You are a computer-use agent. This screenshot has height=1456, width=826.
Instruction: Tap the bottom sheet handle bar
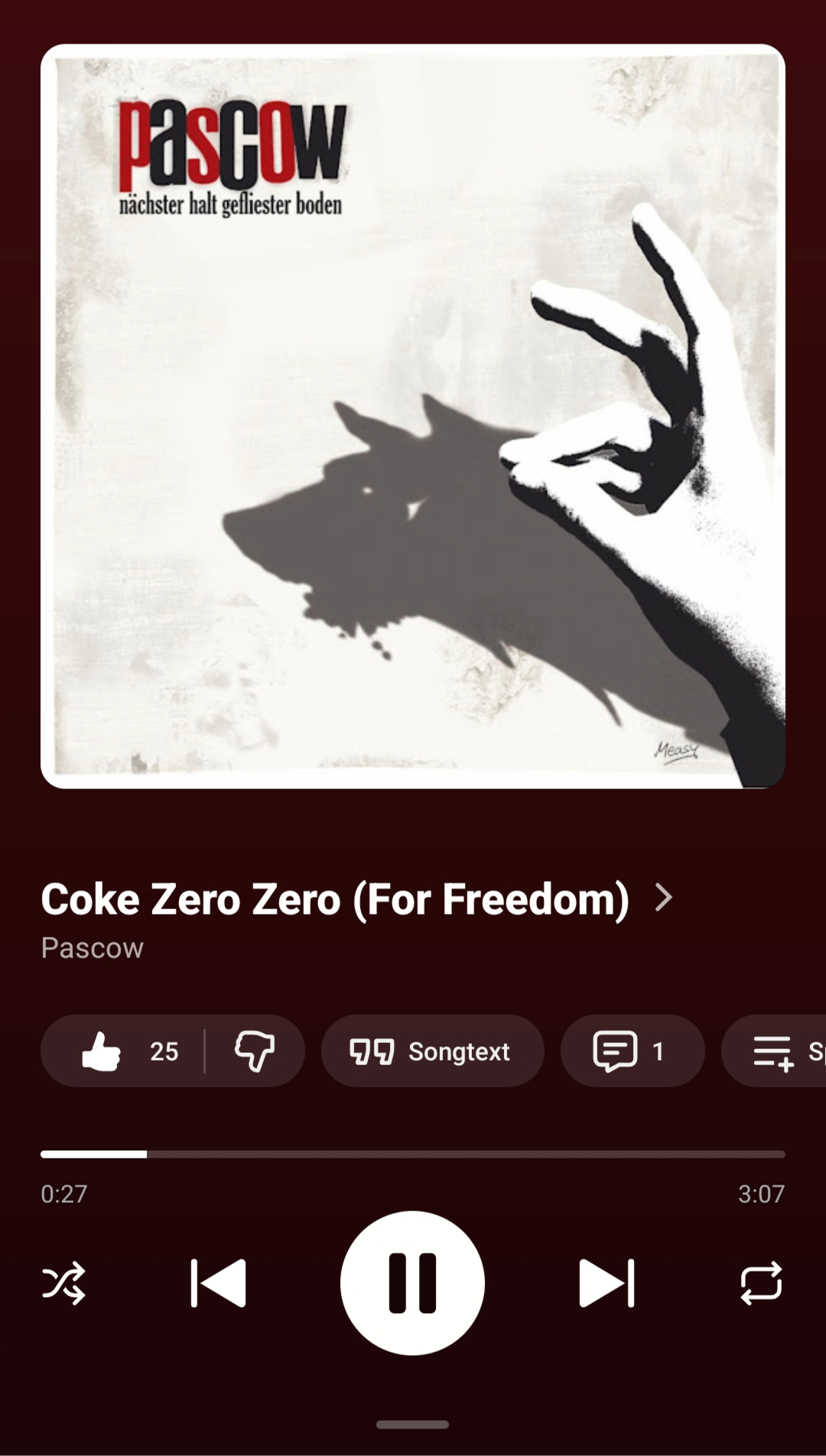412,1424
